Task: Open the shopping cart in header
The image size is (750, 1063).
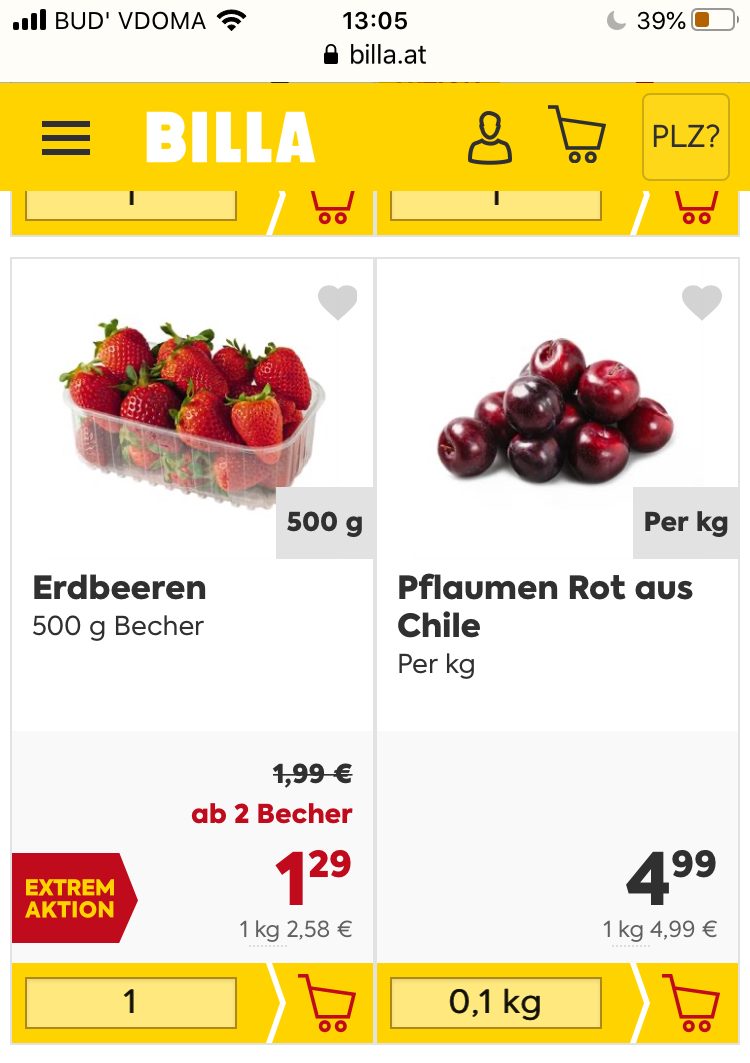Action: 577,135
